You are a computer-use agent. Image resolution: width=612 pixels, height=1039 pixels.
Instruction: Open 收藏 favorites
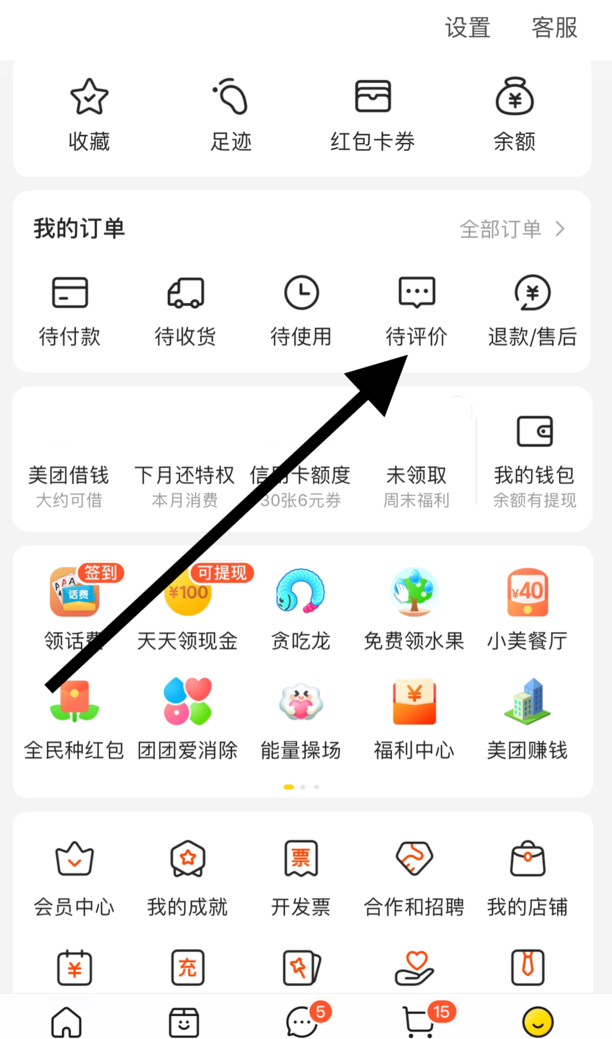tap(89, 115)
